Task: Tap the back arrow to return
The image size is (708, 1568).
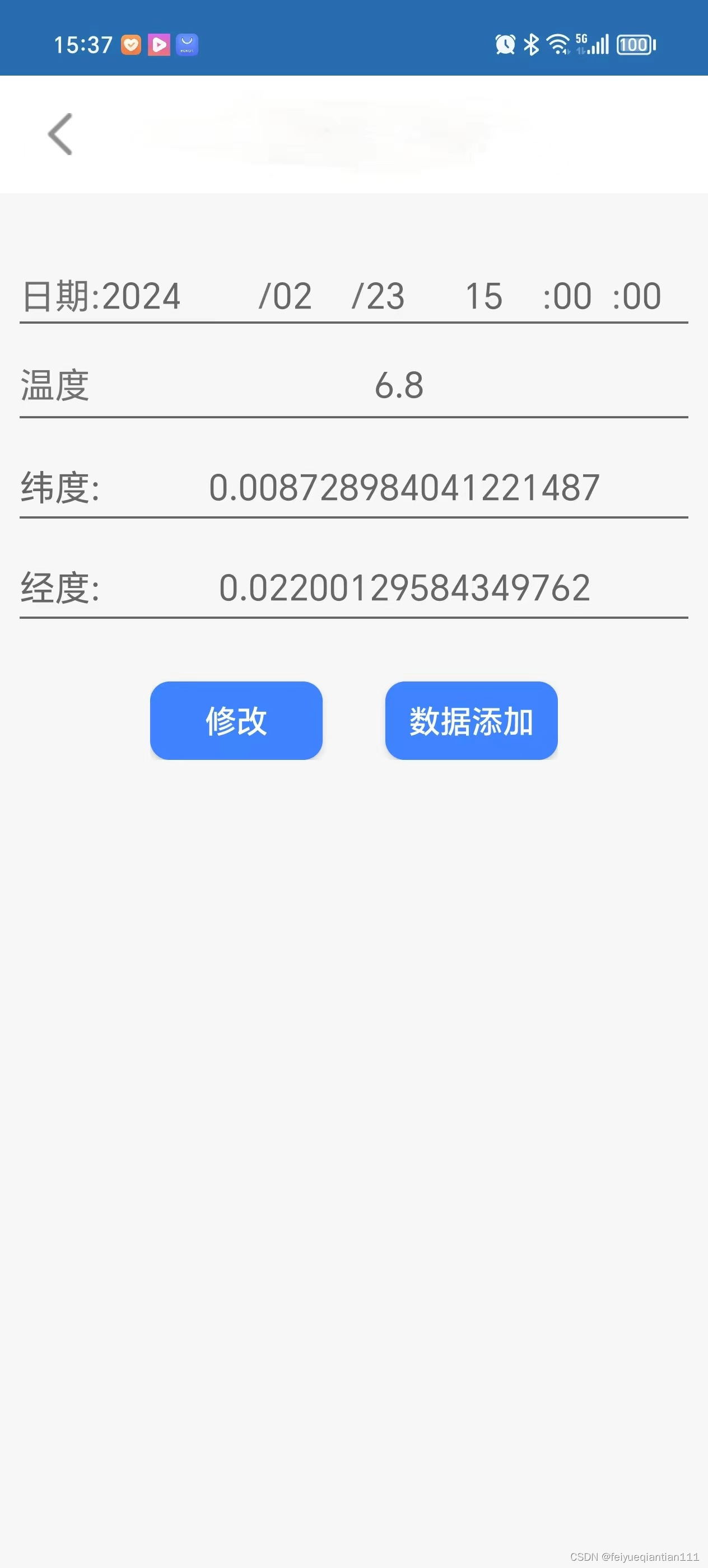Action: (x=59, y=134)
